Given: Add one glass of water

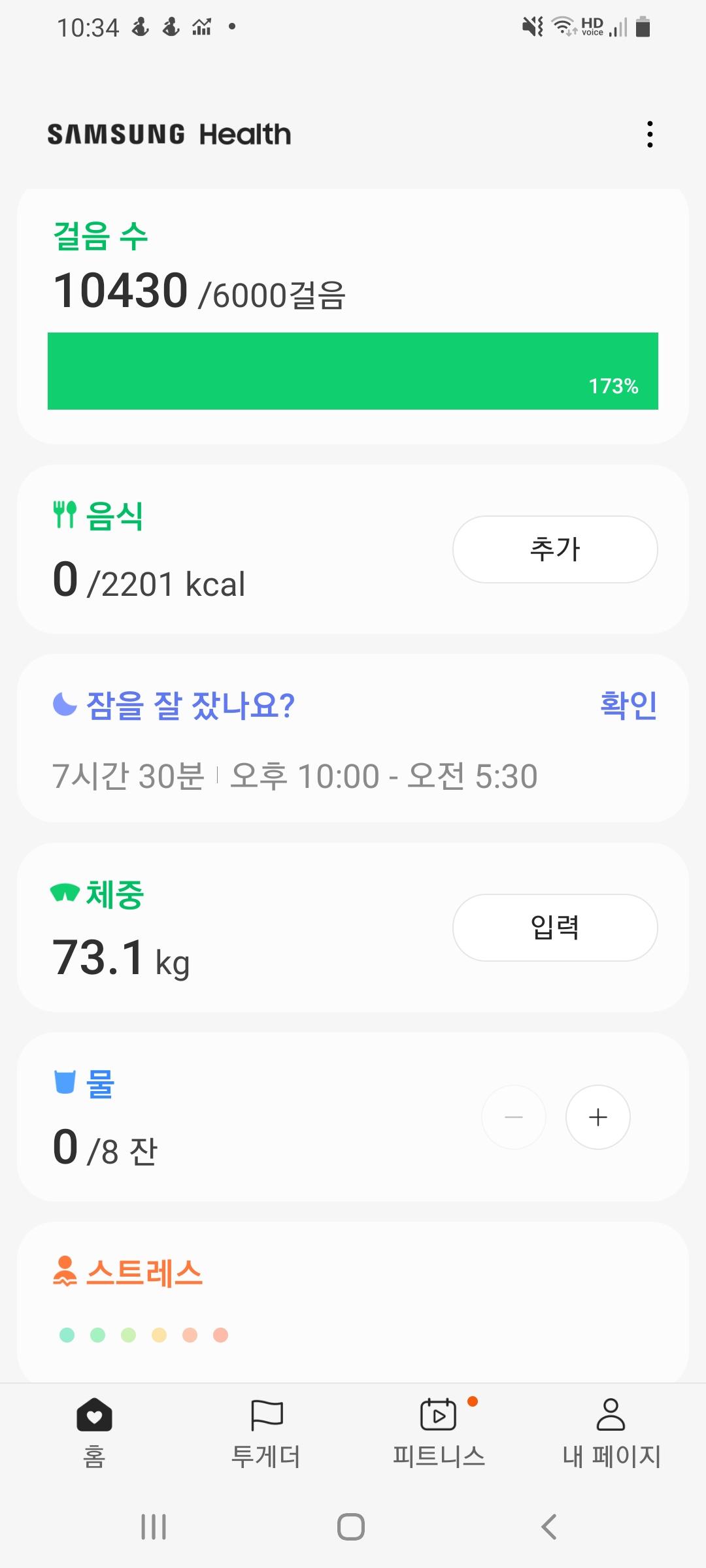Looking at the screenshot, I should 597,1117.
